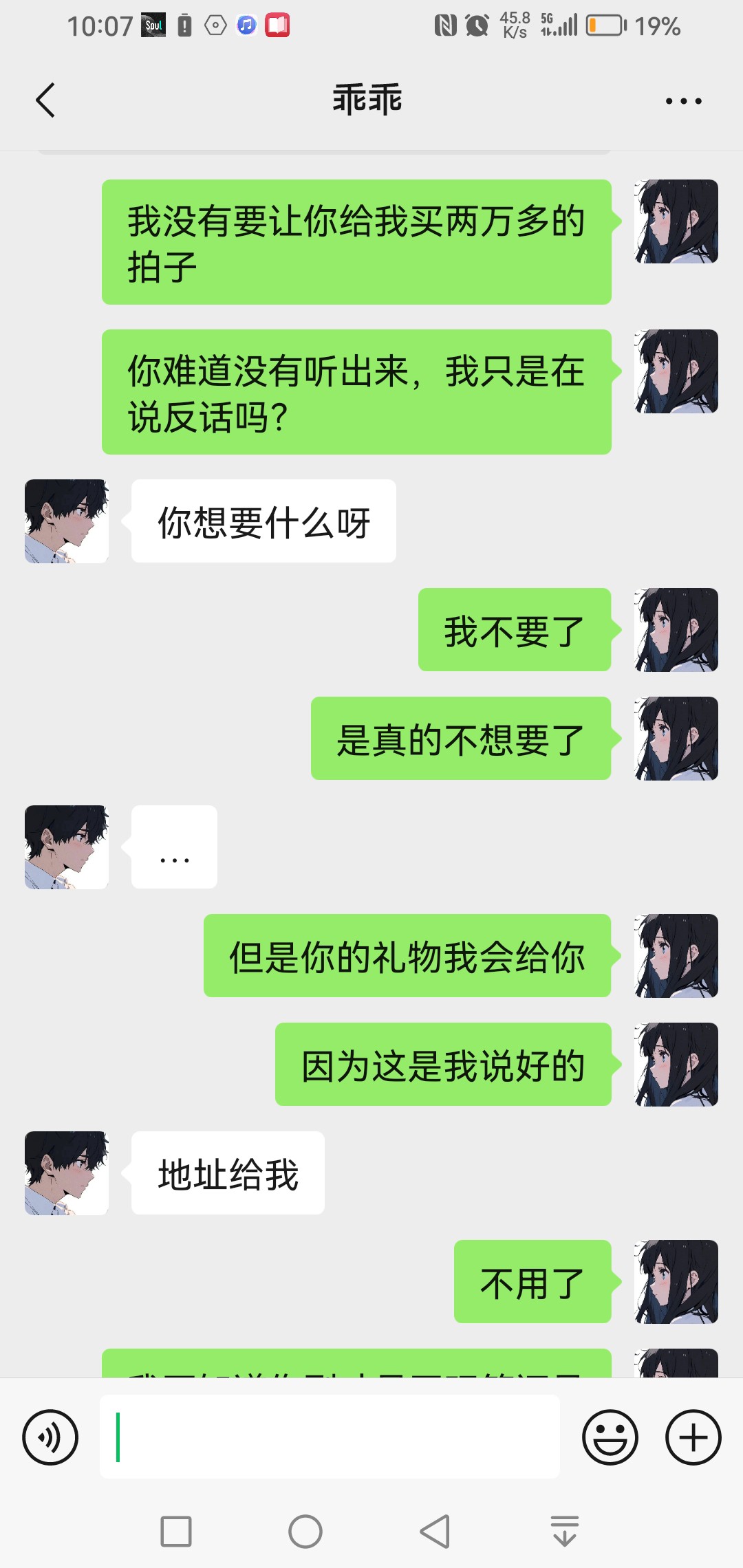Open contact avatar beside 你想要什么呀
Image resolution: width=743 pixels, height=1568 pixels.
pos(67,521)
